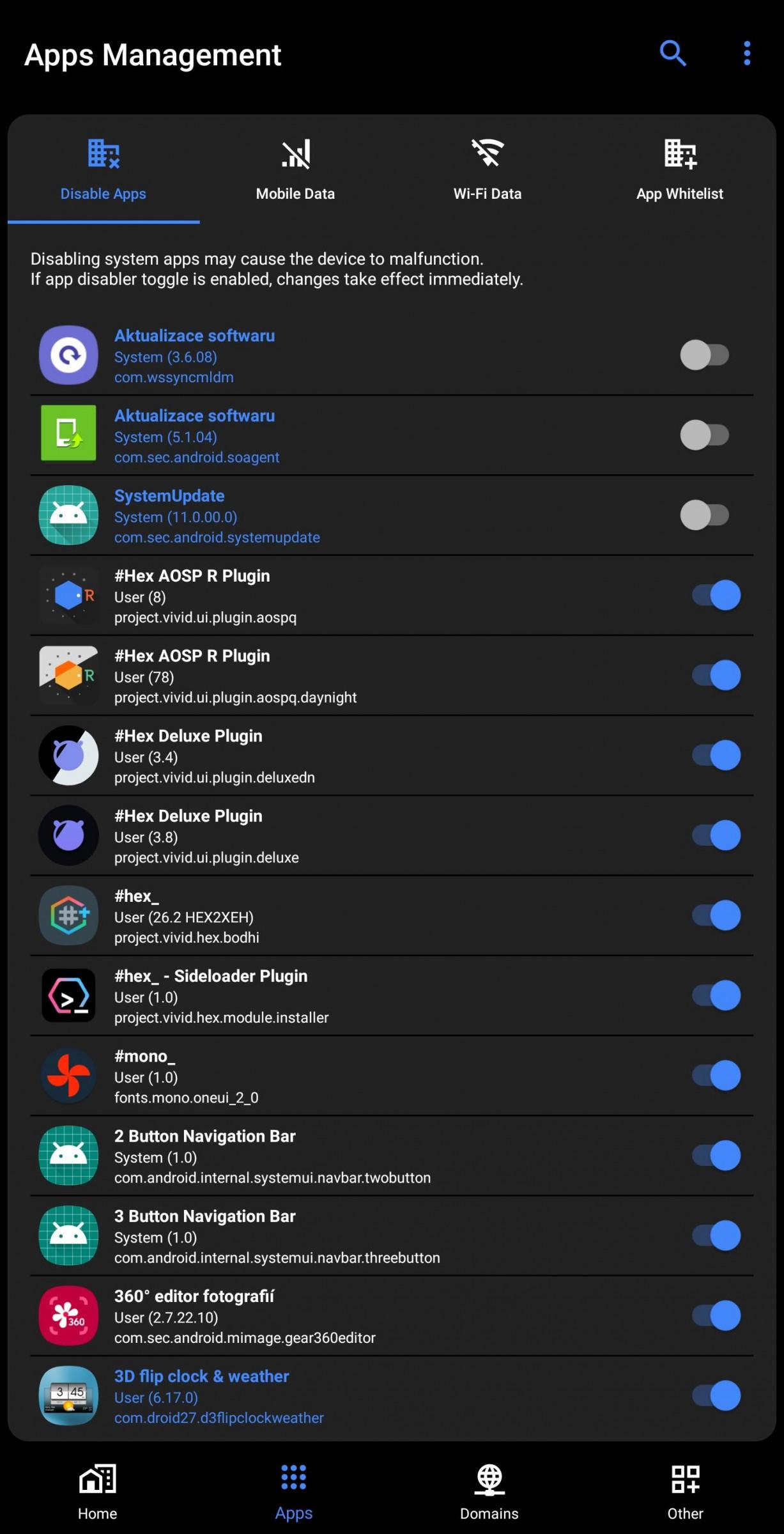Disable the #hex_ - Sideloader Plugin toggle
Image resolution: width=784 pixels, height=1534 pixels.
coord(716,995)
